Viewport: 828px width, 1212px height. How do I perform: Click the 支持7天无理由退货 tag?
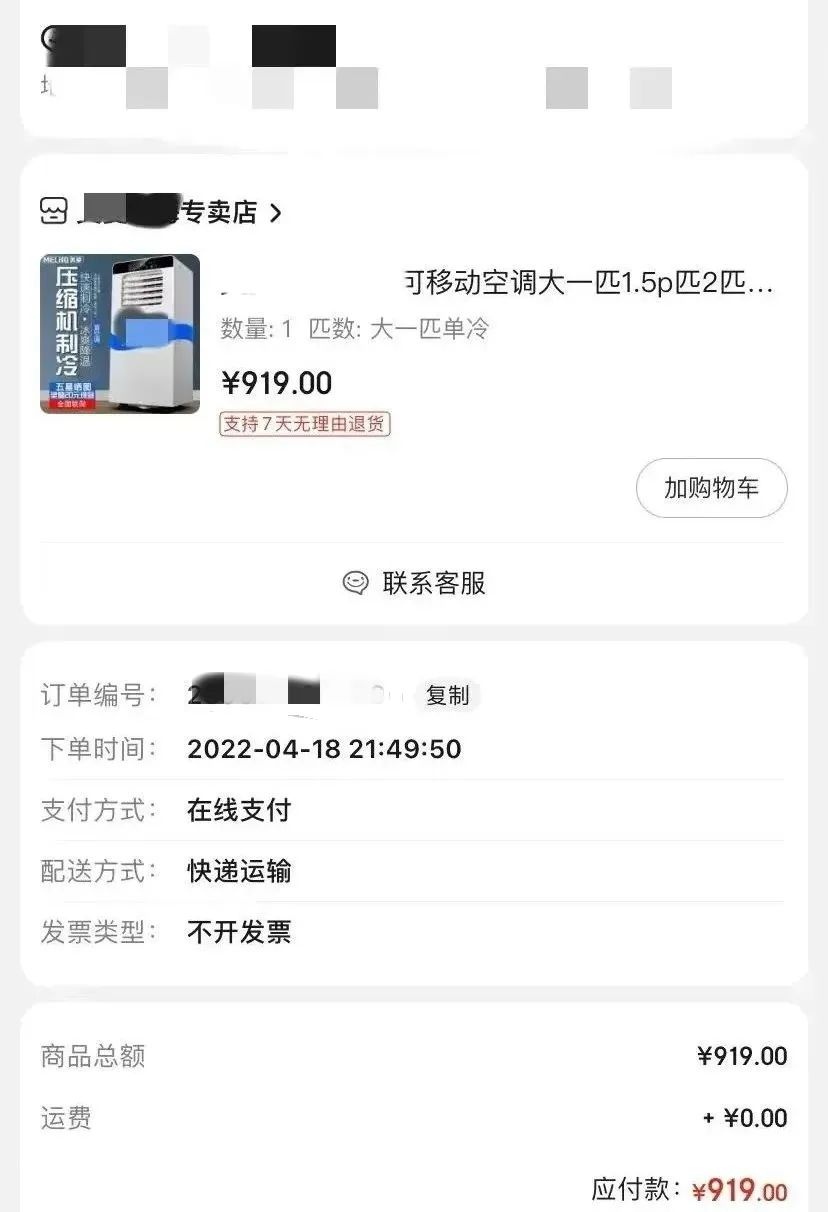[303, 425]
